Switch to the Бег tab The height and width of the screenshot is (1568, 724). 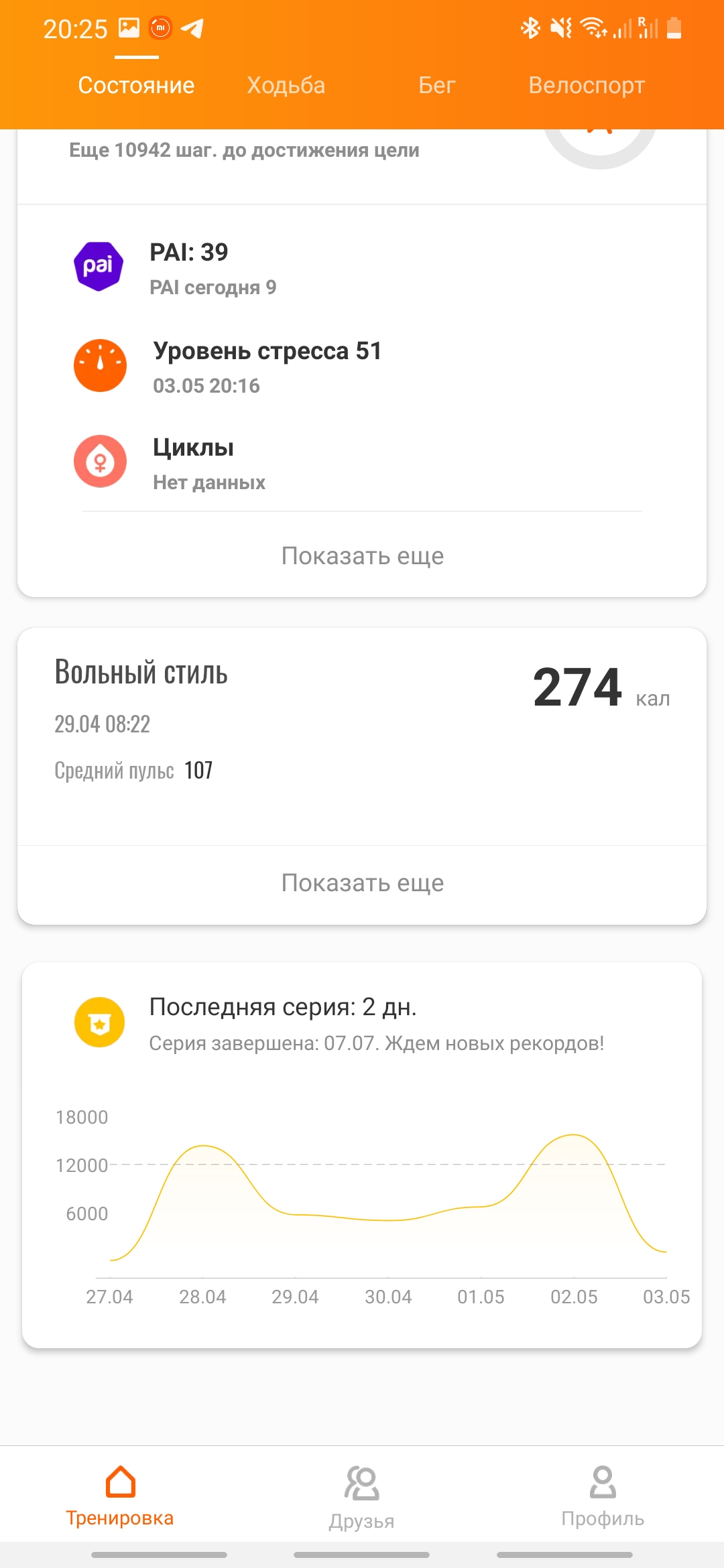coord(436,86)
